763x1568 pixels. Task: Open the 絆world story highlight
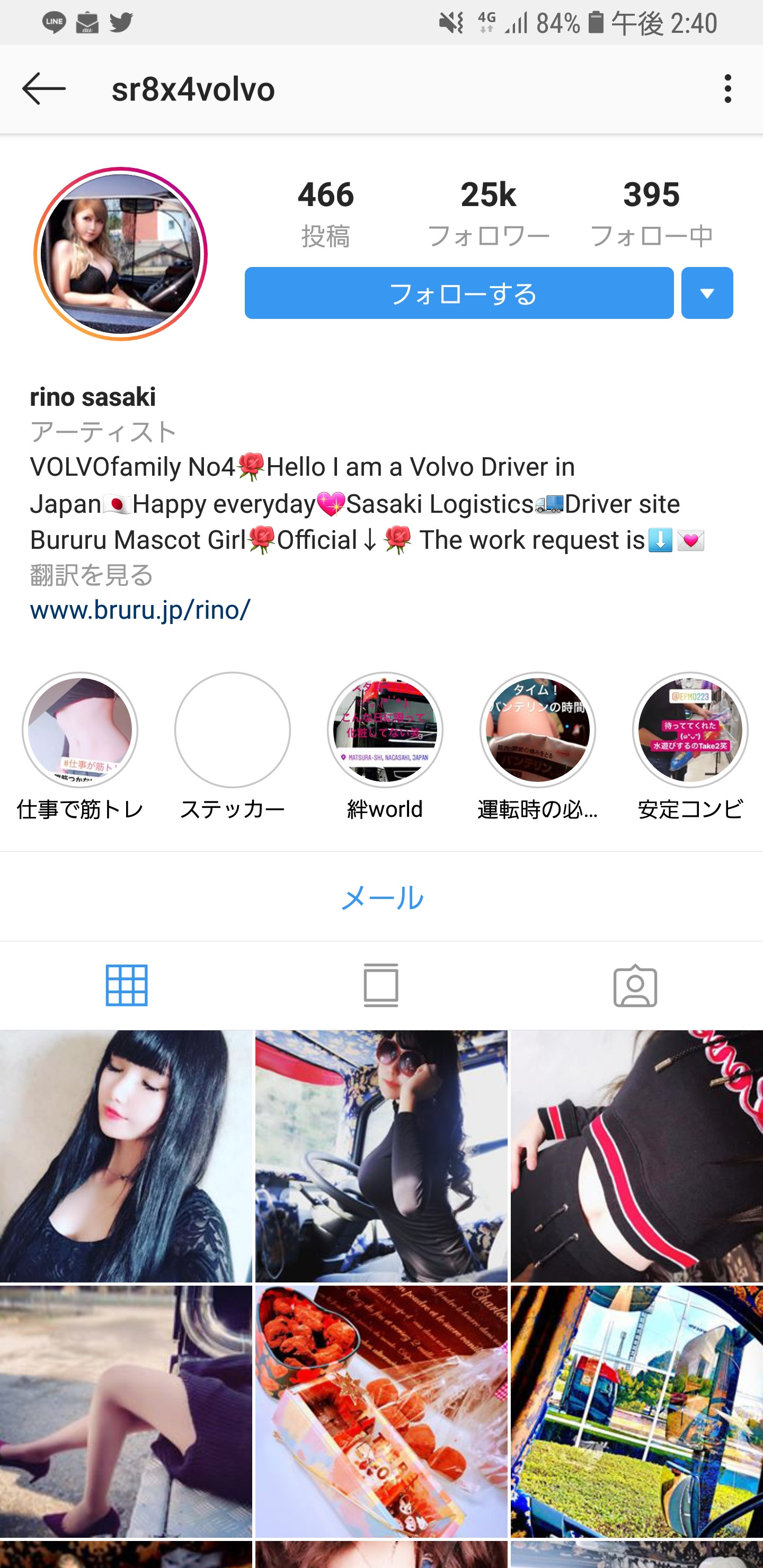point(385,729)
